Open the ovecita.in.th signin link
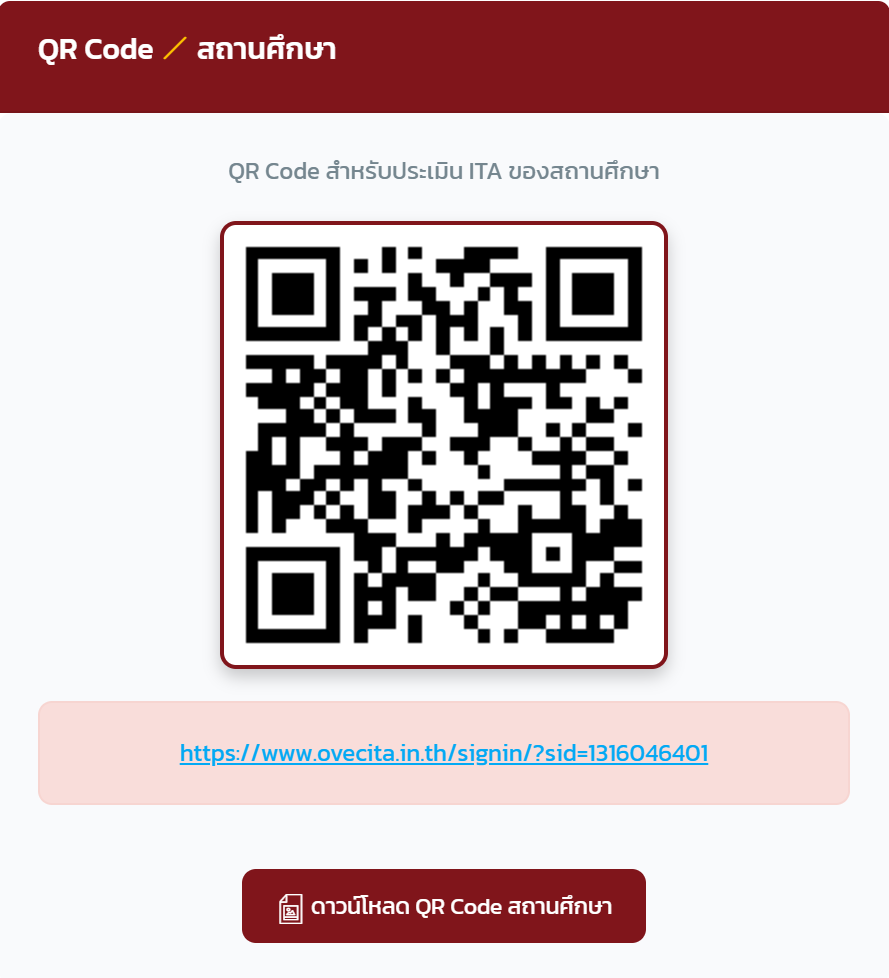 pyautogui.click(x=444, y=753)
